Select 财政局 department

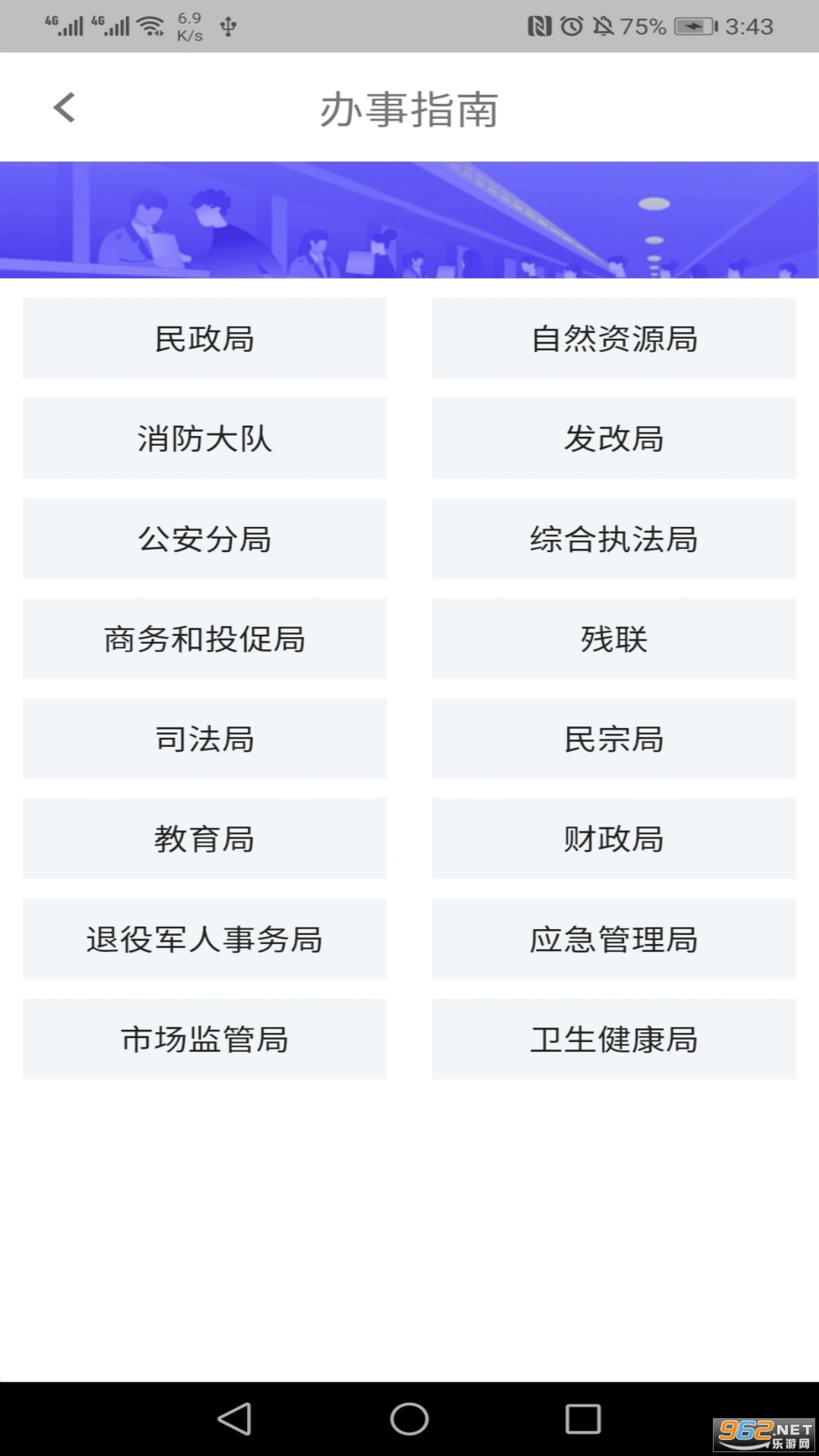614,839
